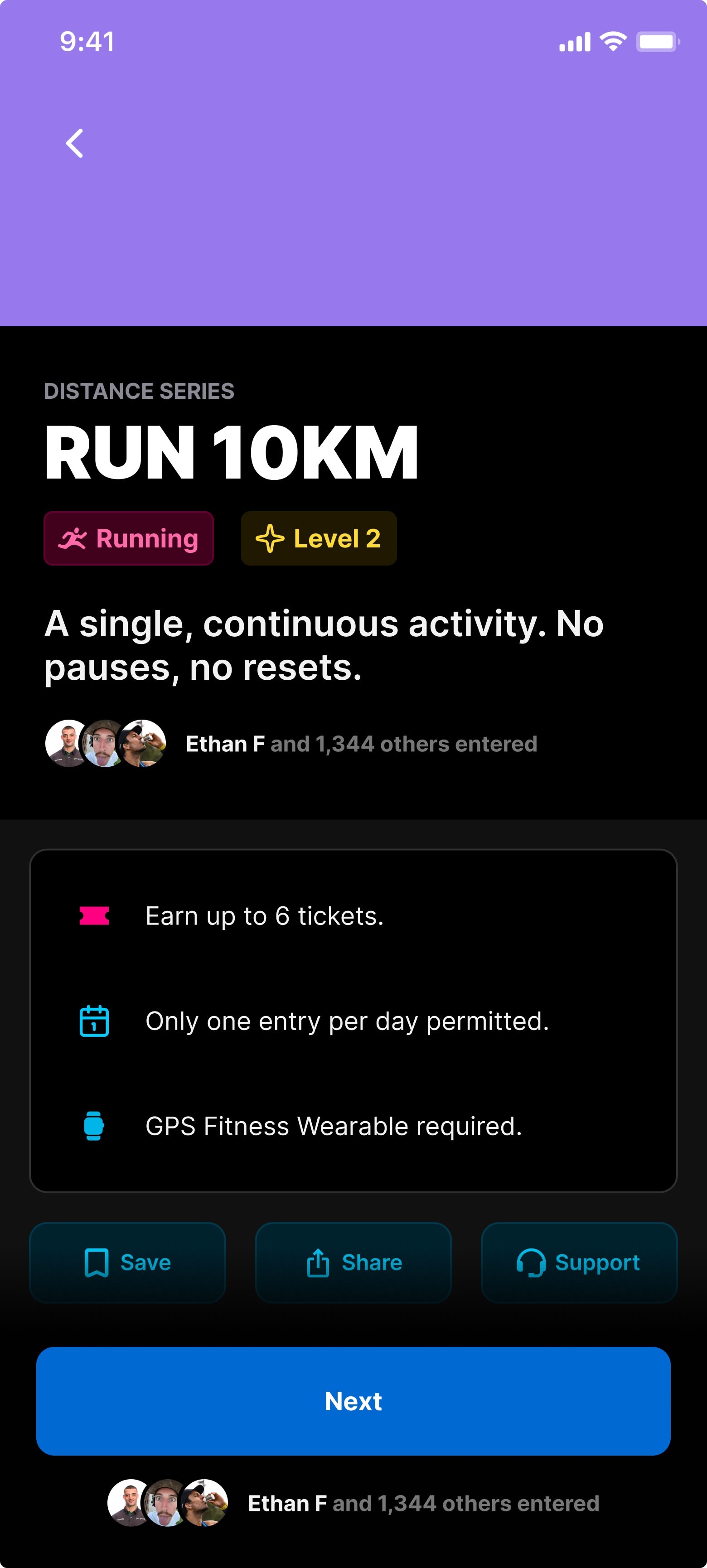Screen dimensions: 707x1568
Task: Tap the Level 2 chip
Action: point(319,539)
